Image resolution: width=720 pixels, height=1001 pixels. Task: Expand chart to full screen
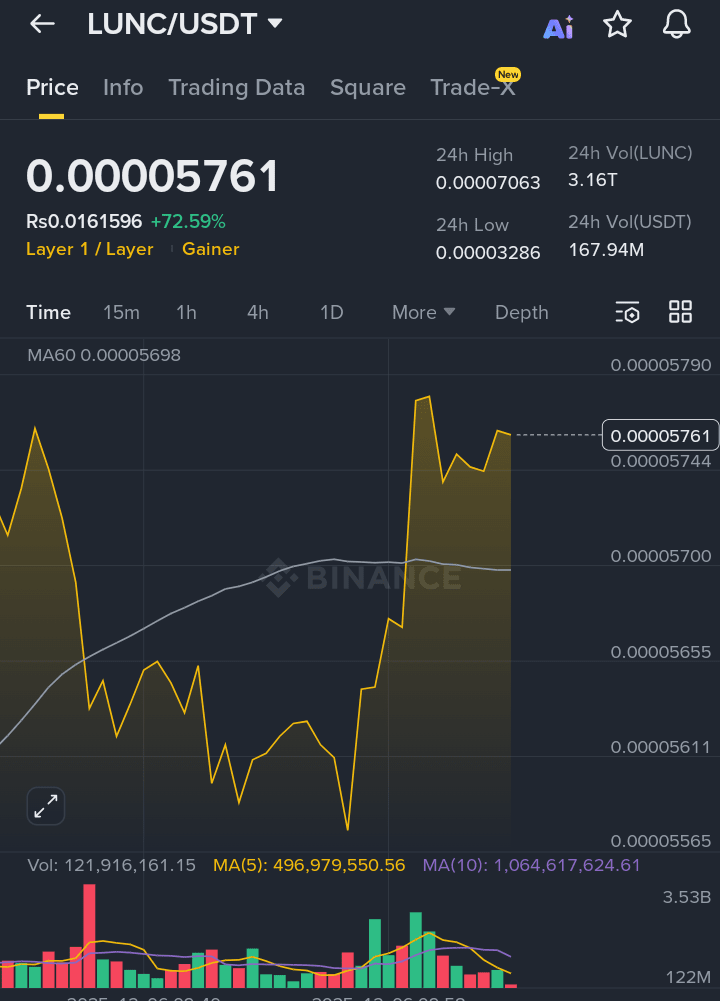46,806
